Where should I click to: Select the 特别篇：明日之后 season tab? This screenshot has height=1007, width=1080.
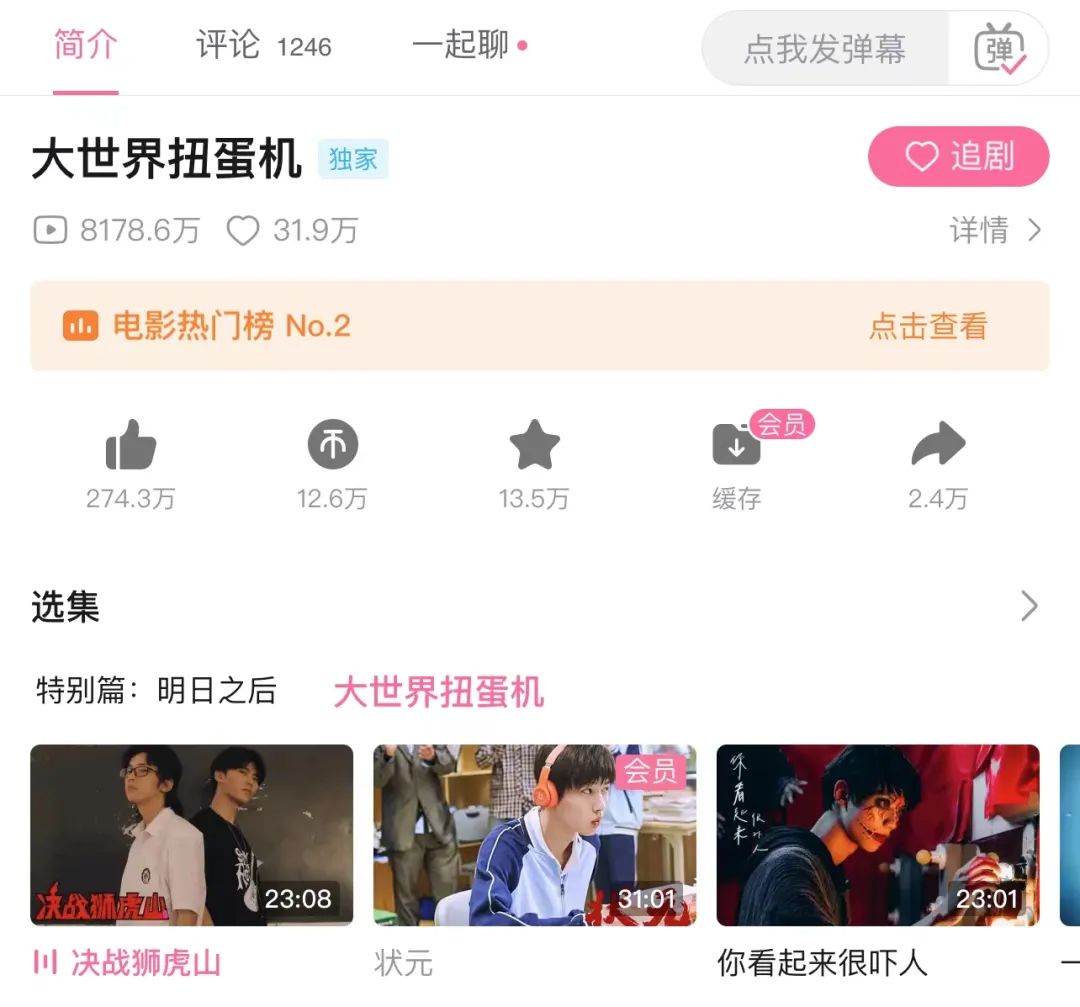156,691
